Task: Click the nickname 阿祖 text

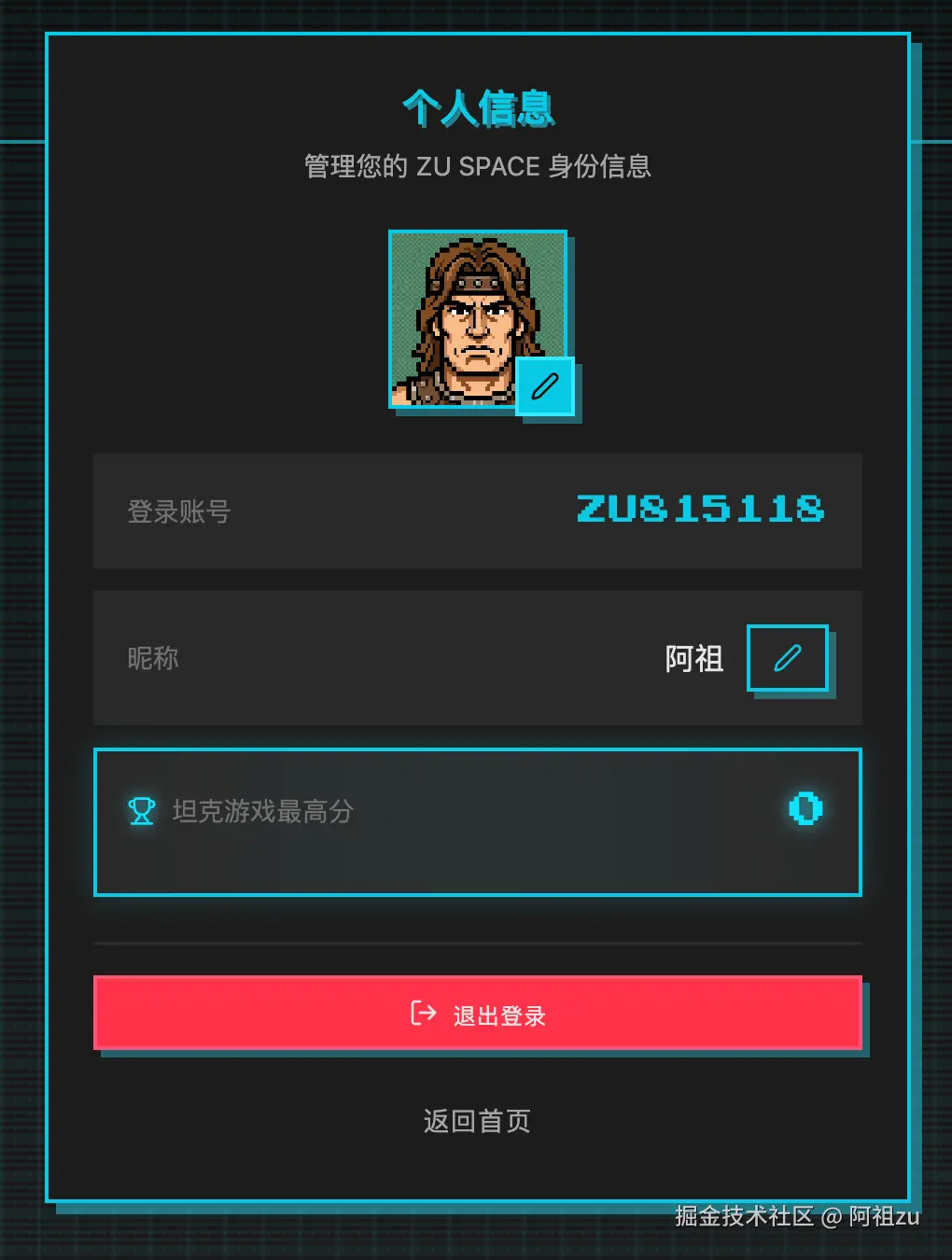Action: click(694, 659)
